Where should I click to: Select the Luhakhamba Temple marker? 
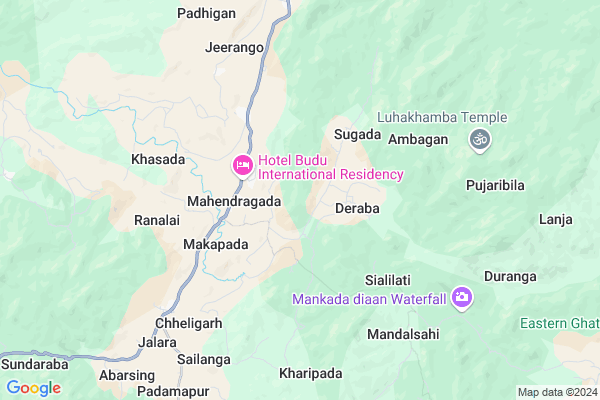tap(480, 140)
